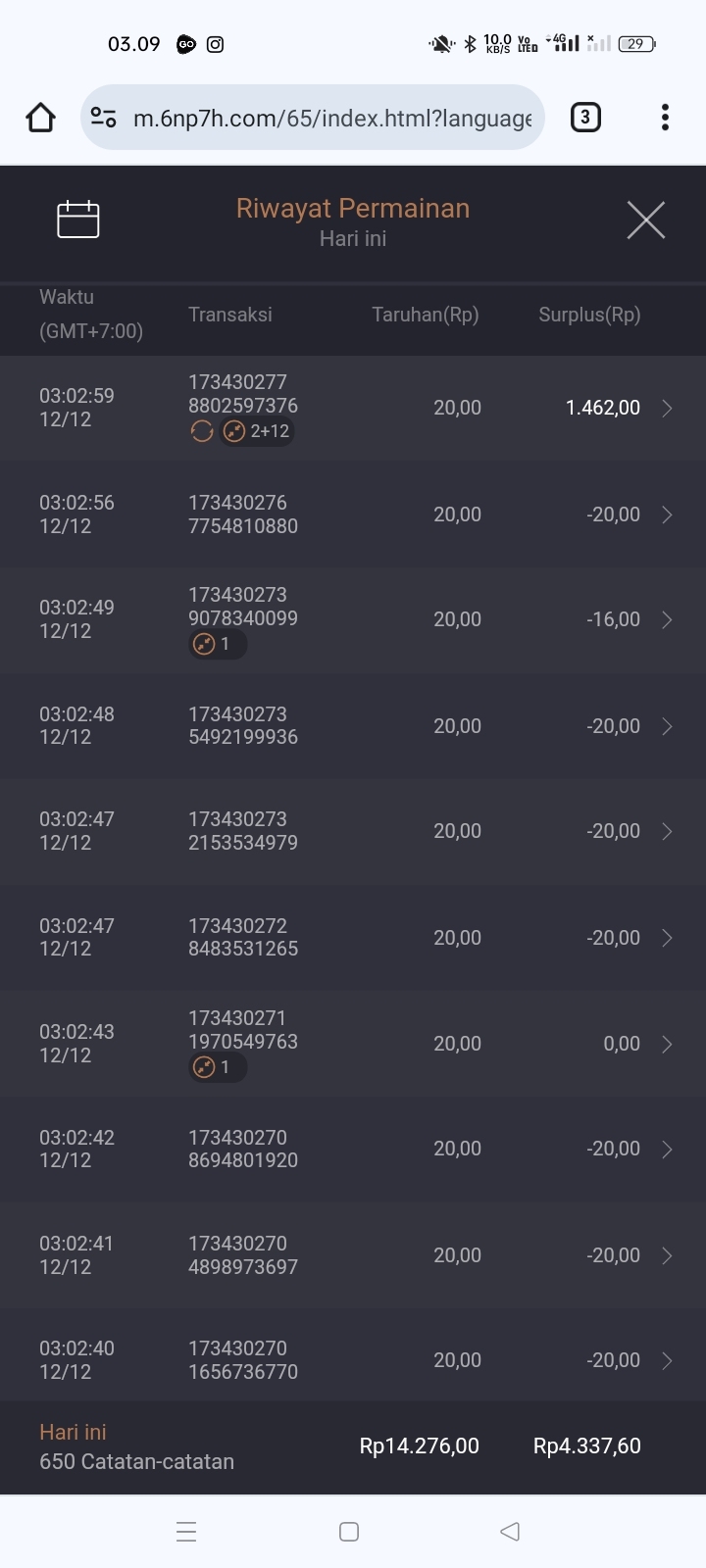Tap the system back button
Image resolution: width=706 pixels, height=1568 pixels.
[x=509, y=1532]
